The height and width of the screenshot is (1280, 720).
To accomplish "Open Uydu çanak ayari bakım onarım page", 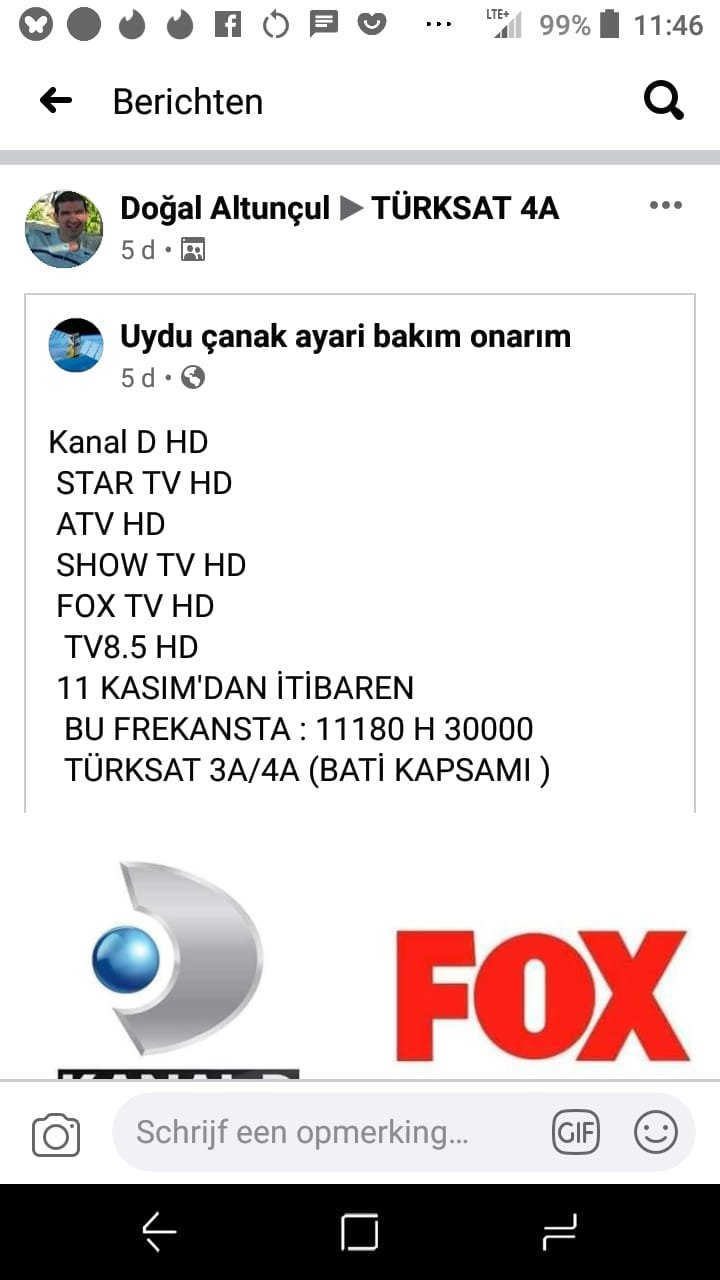I will (x=345, y=336).
